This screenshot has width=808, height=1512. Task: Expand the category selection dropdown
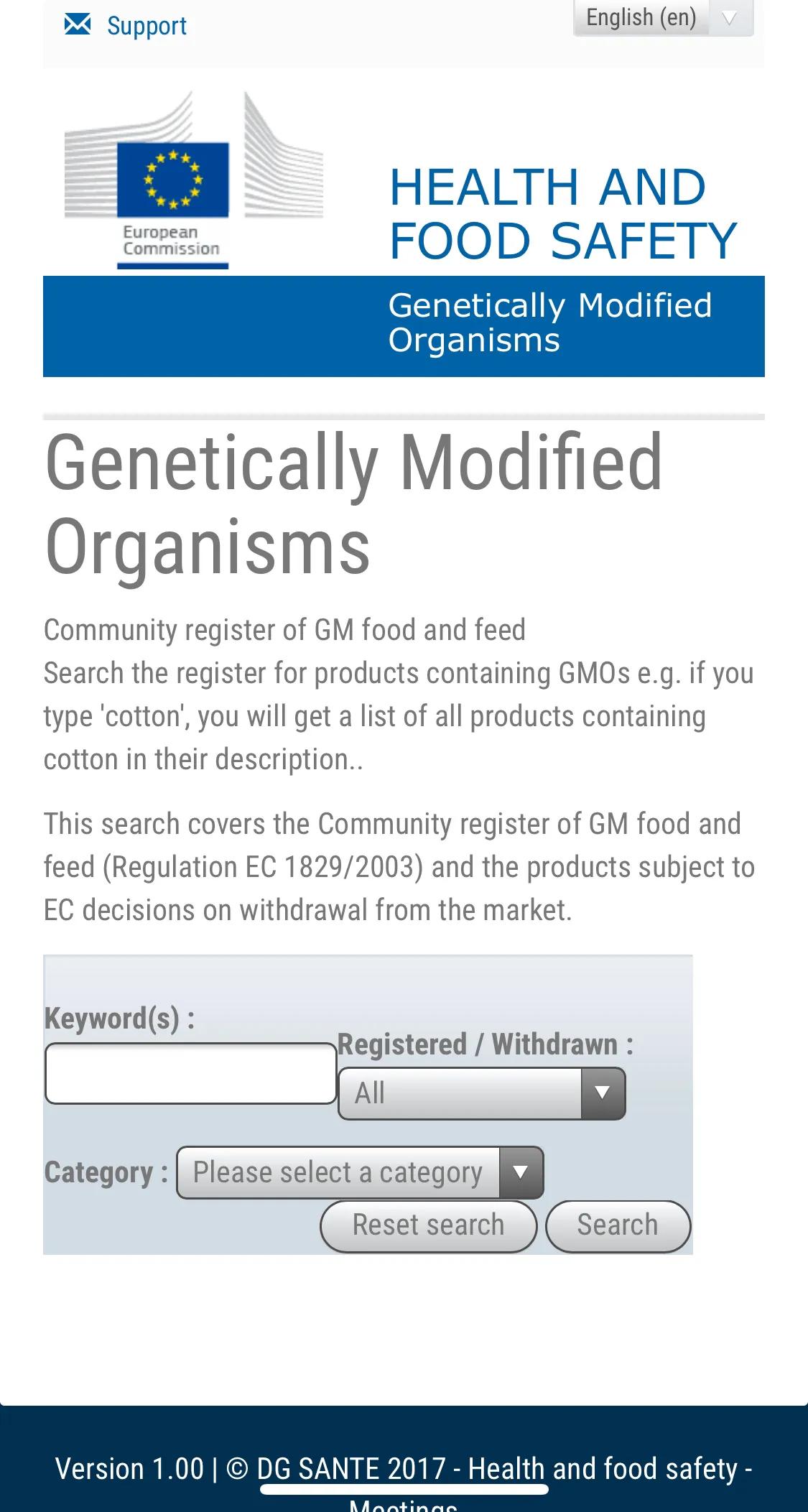pos(359,1172)
